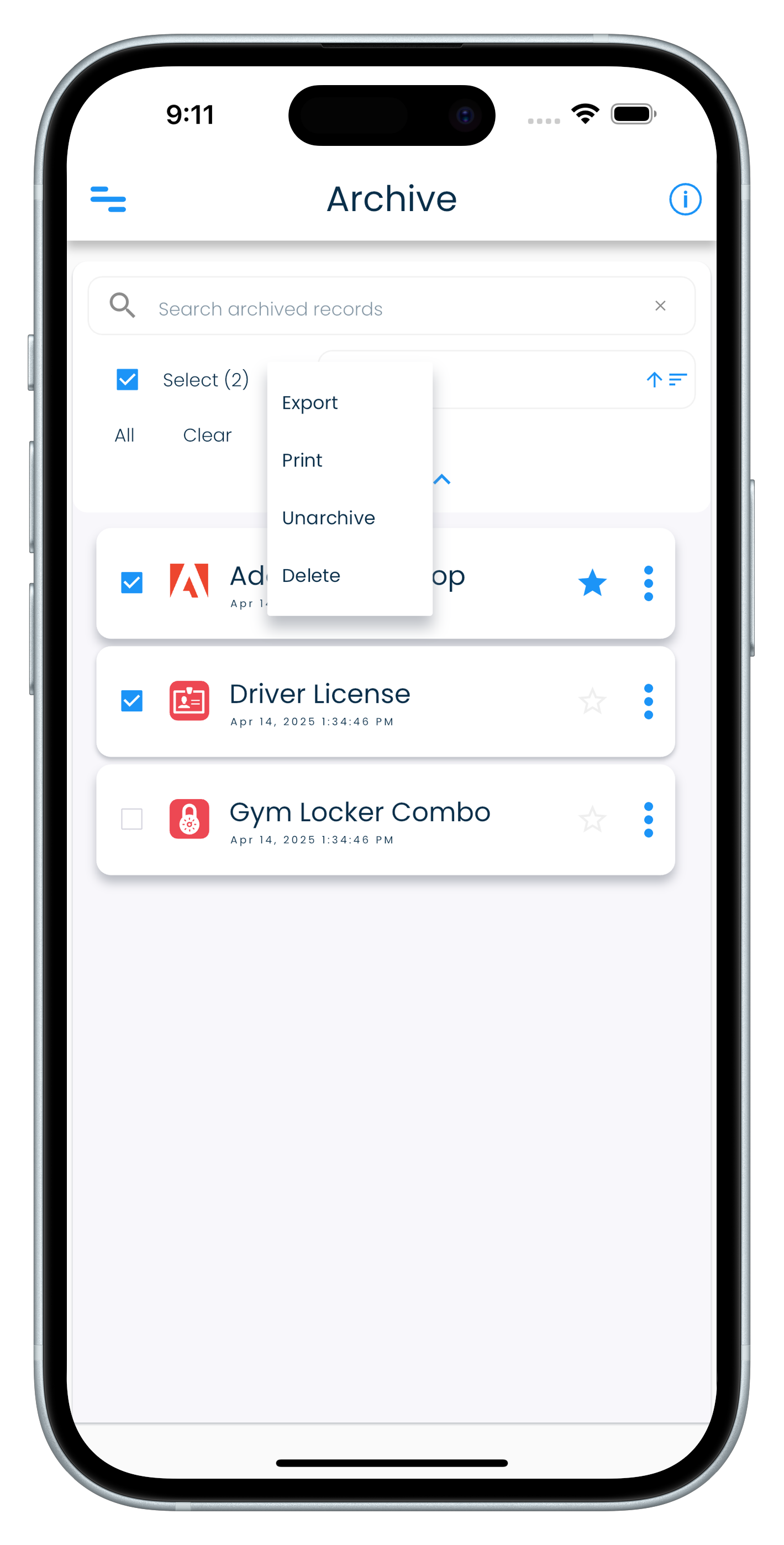Clear the search field with X
Viewport: 784px width, 1545px height.
(660, 306)
